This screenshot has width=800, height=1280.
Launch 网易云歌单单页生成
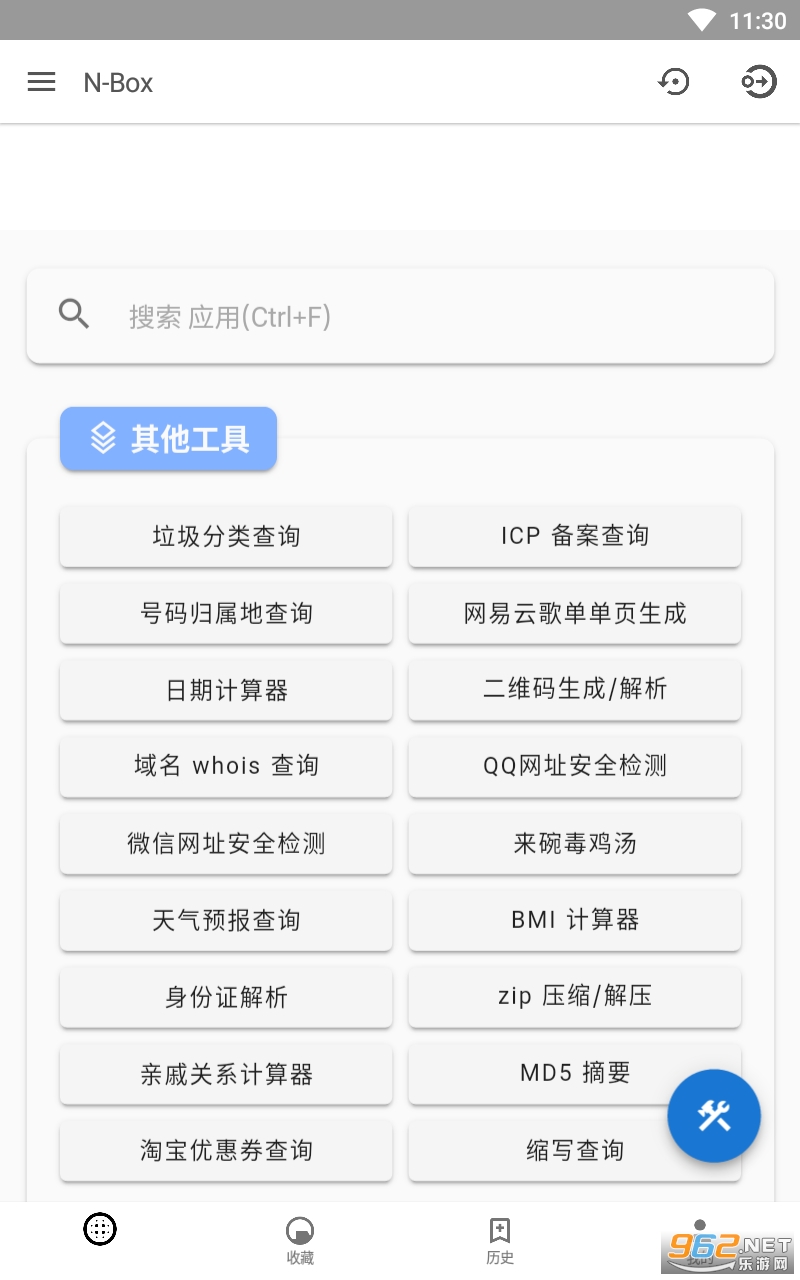(x=575, y=613)
